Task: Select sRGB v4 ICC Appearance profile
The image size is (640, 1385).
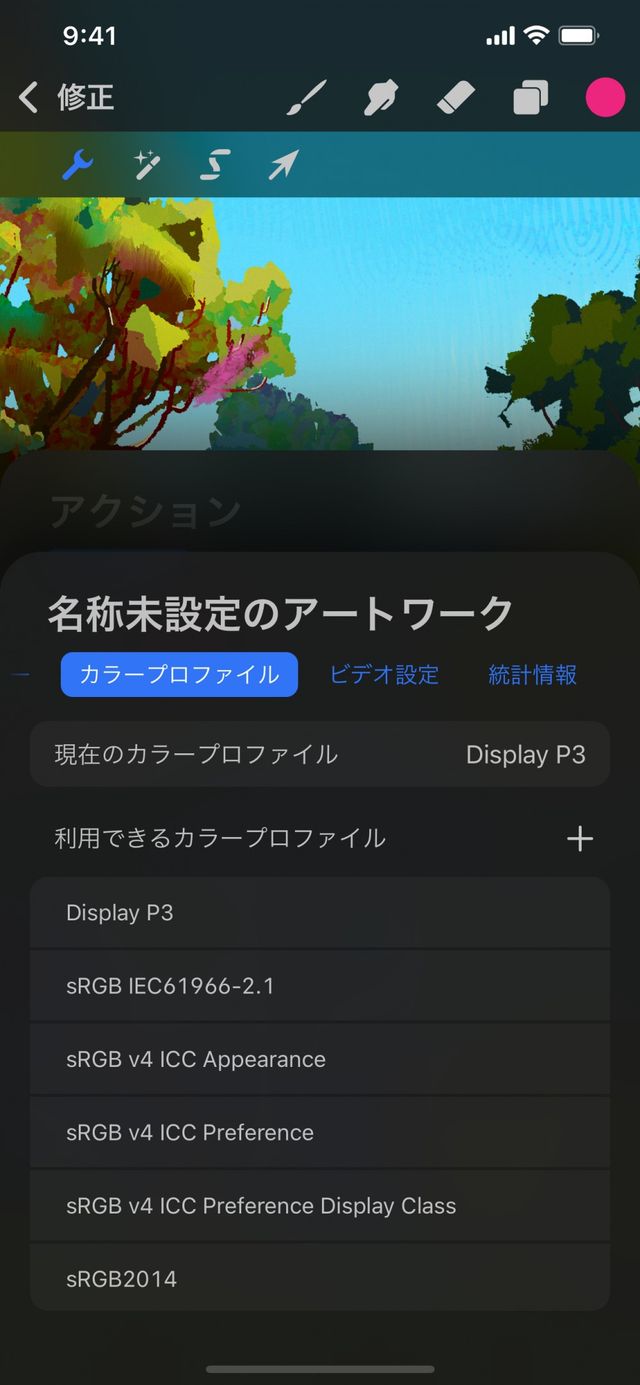Action: [320, 1059]
